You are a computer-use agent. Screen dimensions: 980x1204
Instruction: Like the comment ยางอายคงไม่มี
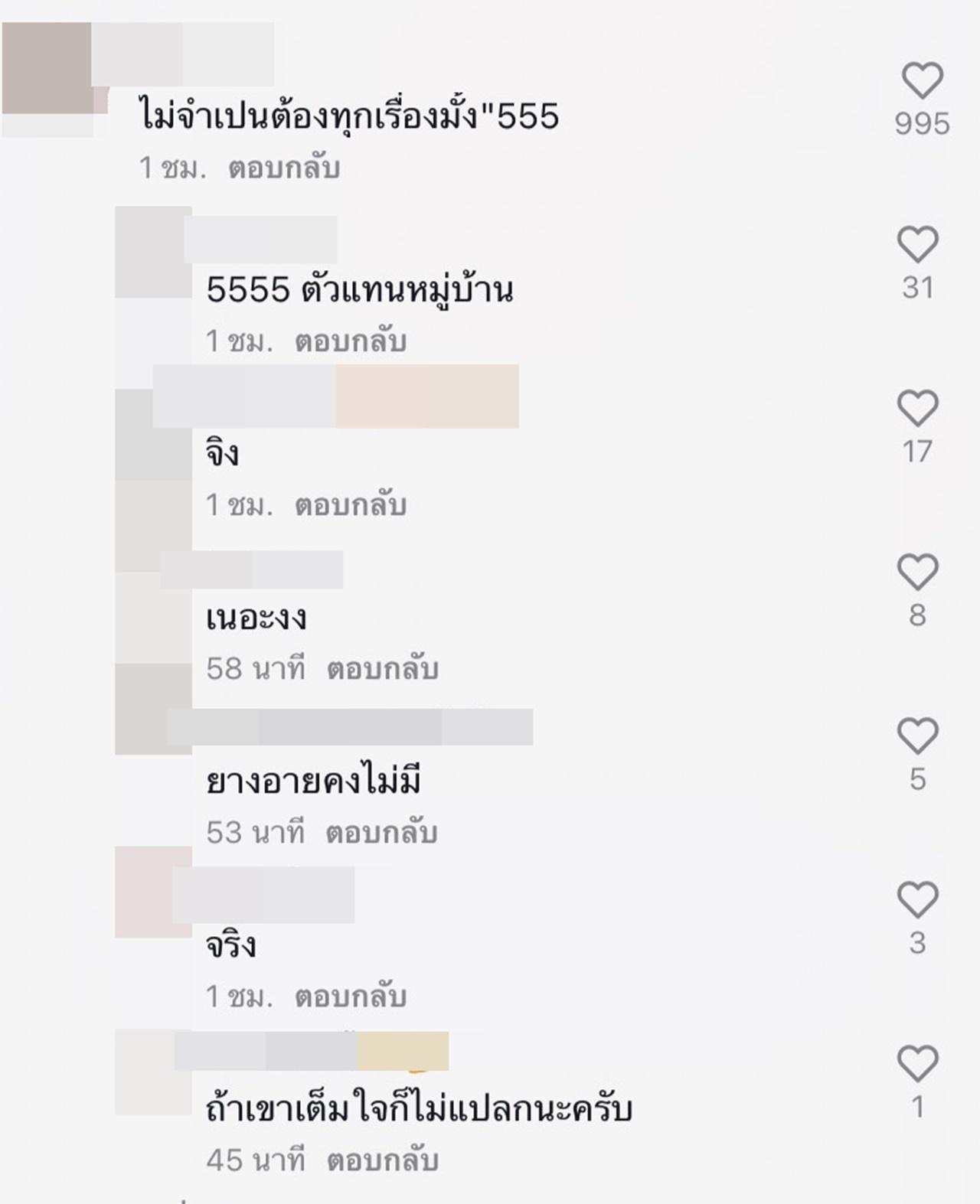(917, 736)
